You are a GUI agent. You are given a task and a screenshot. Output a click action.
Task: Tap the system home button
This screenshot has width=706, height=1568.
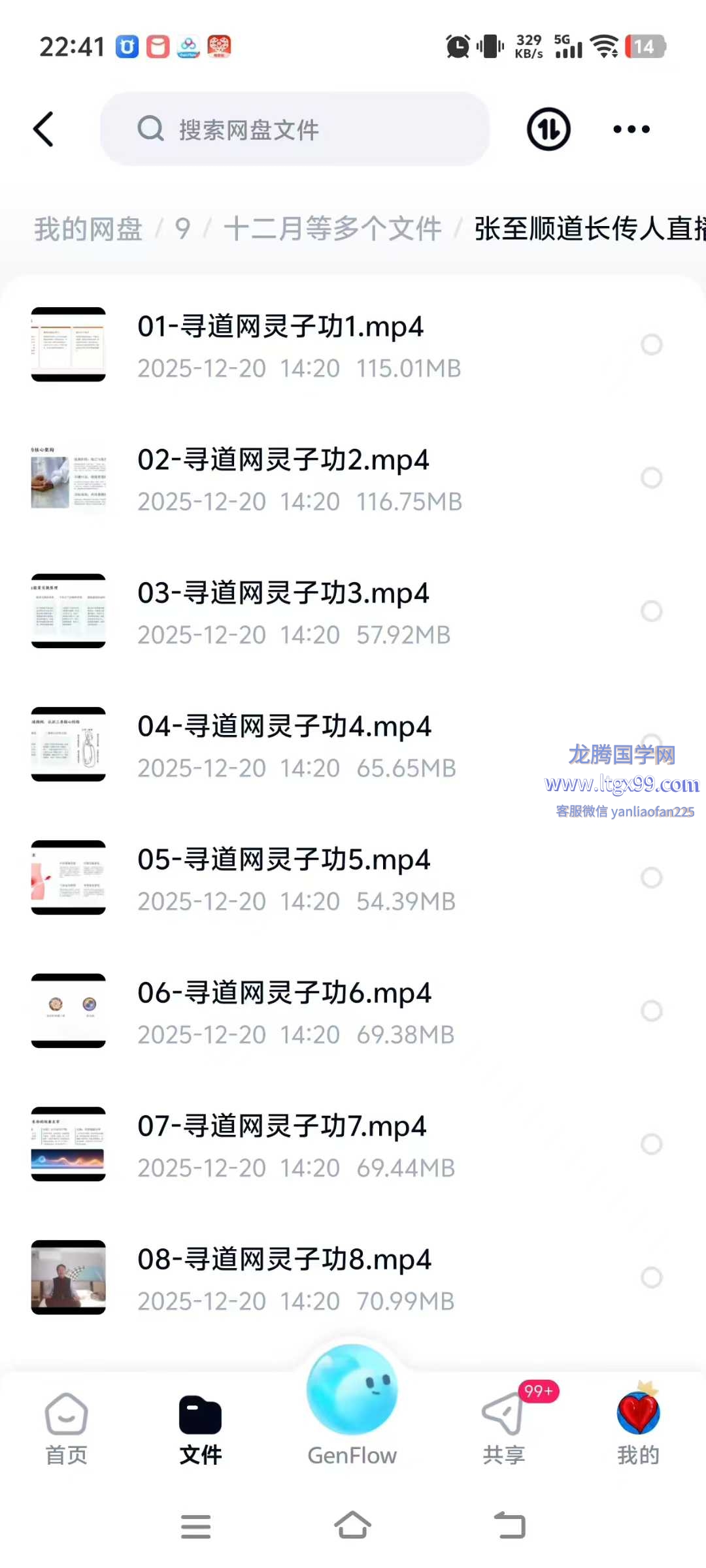tap(353, 1526)
